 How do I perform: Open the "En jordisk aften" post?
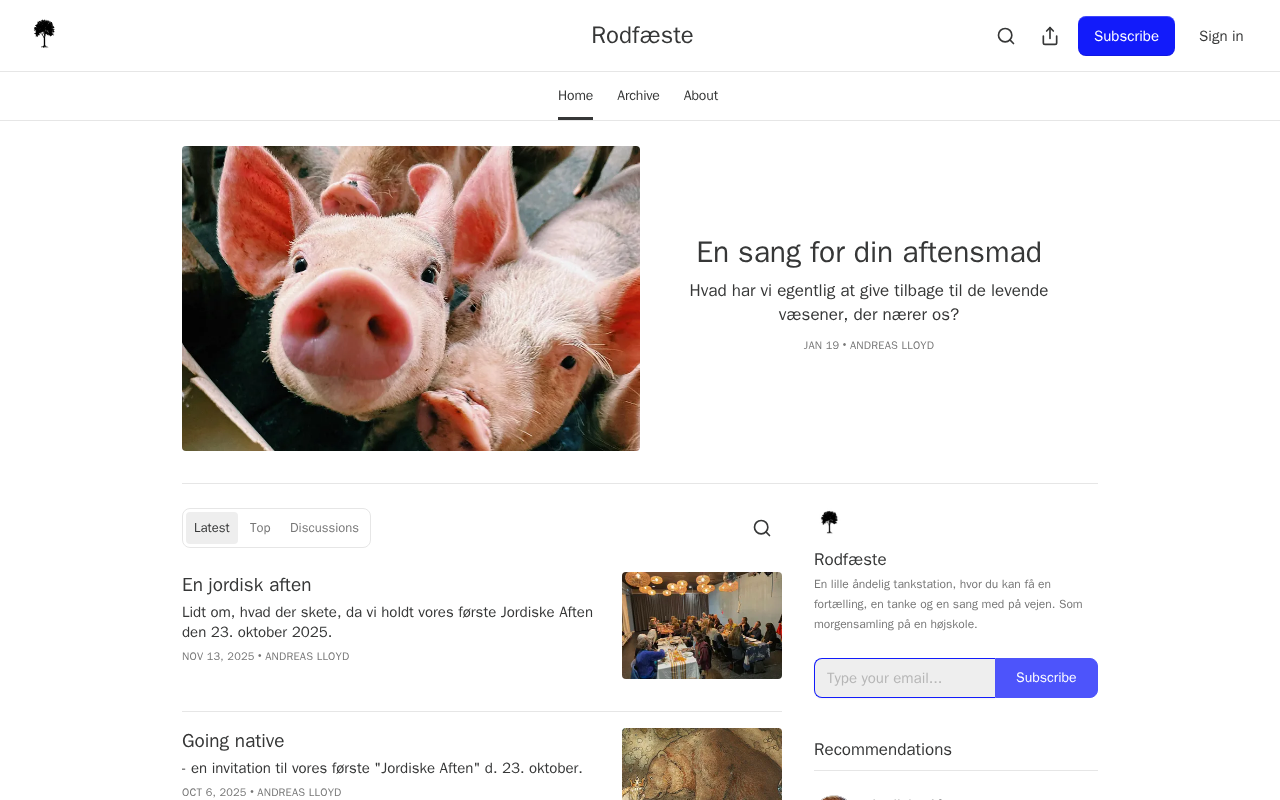point(247,585)
